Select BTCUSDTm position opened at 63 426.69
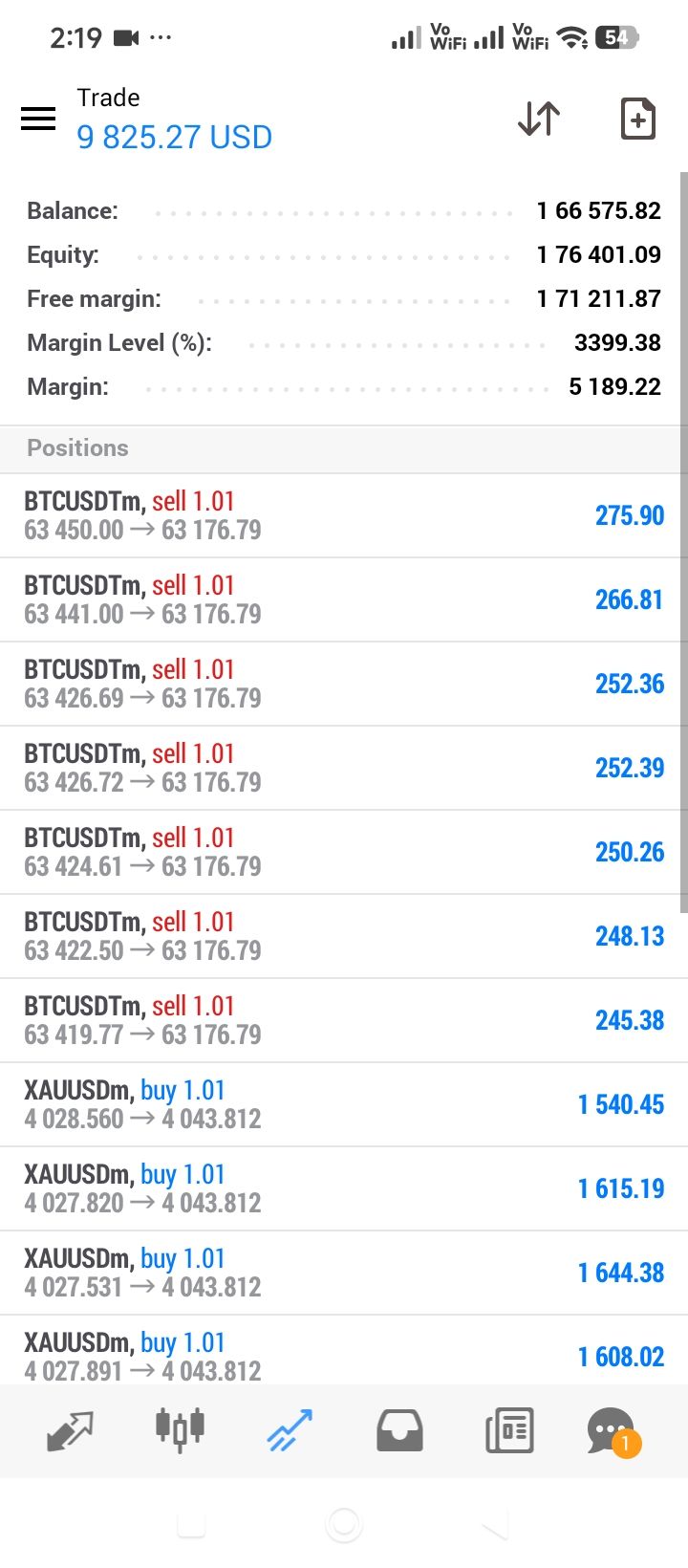This screenshot has width=688, height=1568. coord(344,684)
